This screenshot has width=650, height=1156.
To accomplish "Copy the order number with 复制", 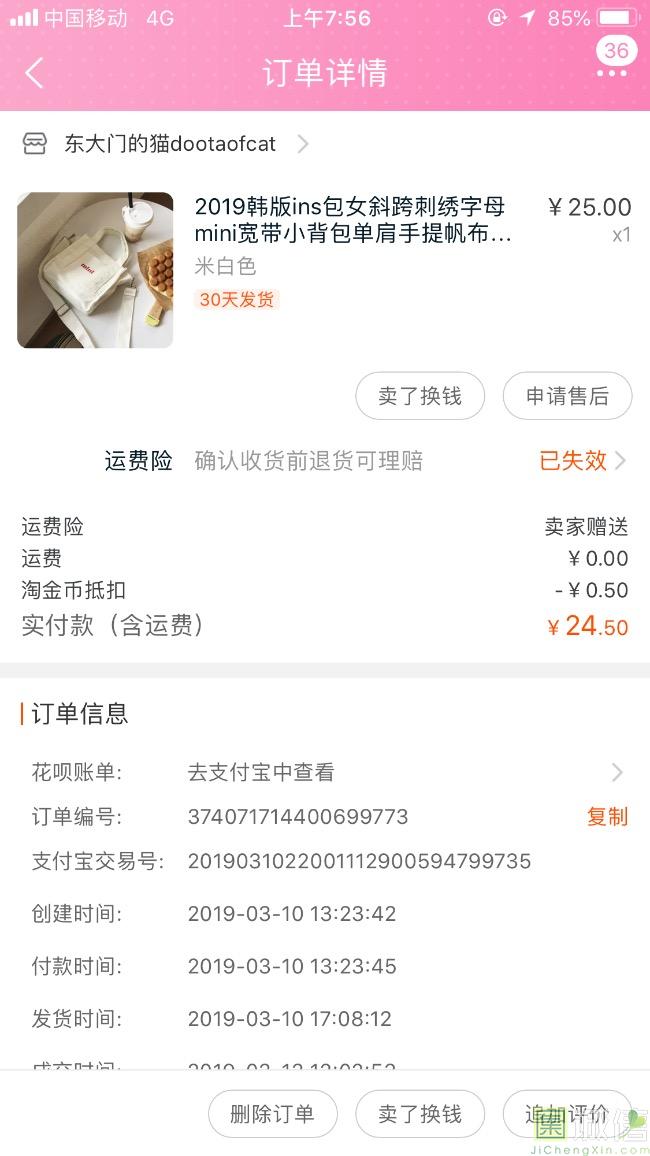I will pos(607,817).
